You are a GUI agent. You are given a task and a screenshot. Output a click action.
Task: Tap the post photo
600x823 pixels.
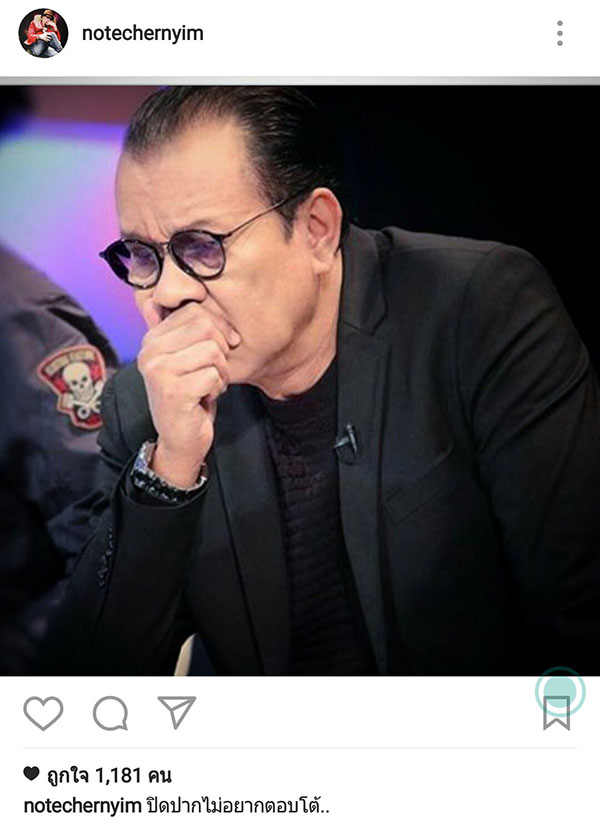click(x=300, y=380)
